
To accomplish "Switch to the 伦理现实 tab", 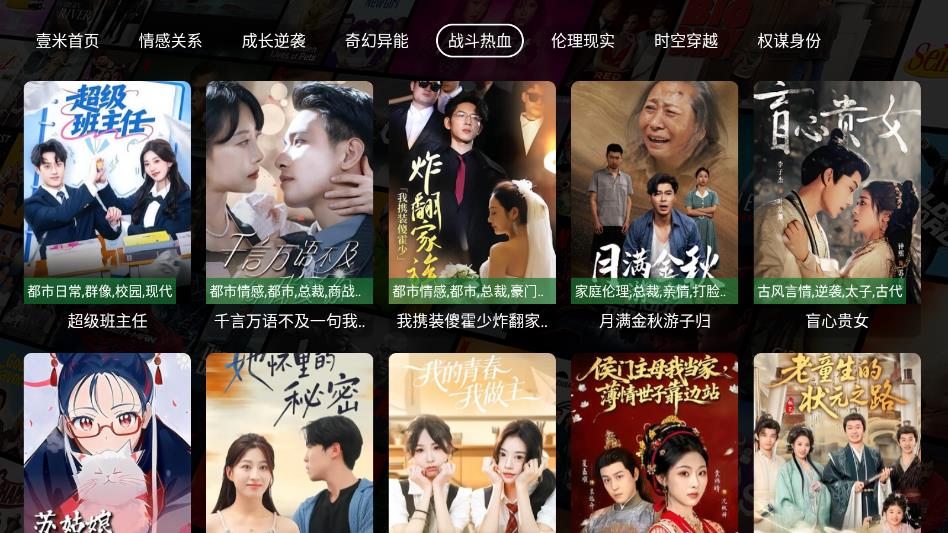I will (x=582, y=41).
